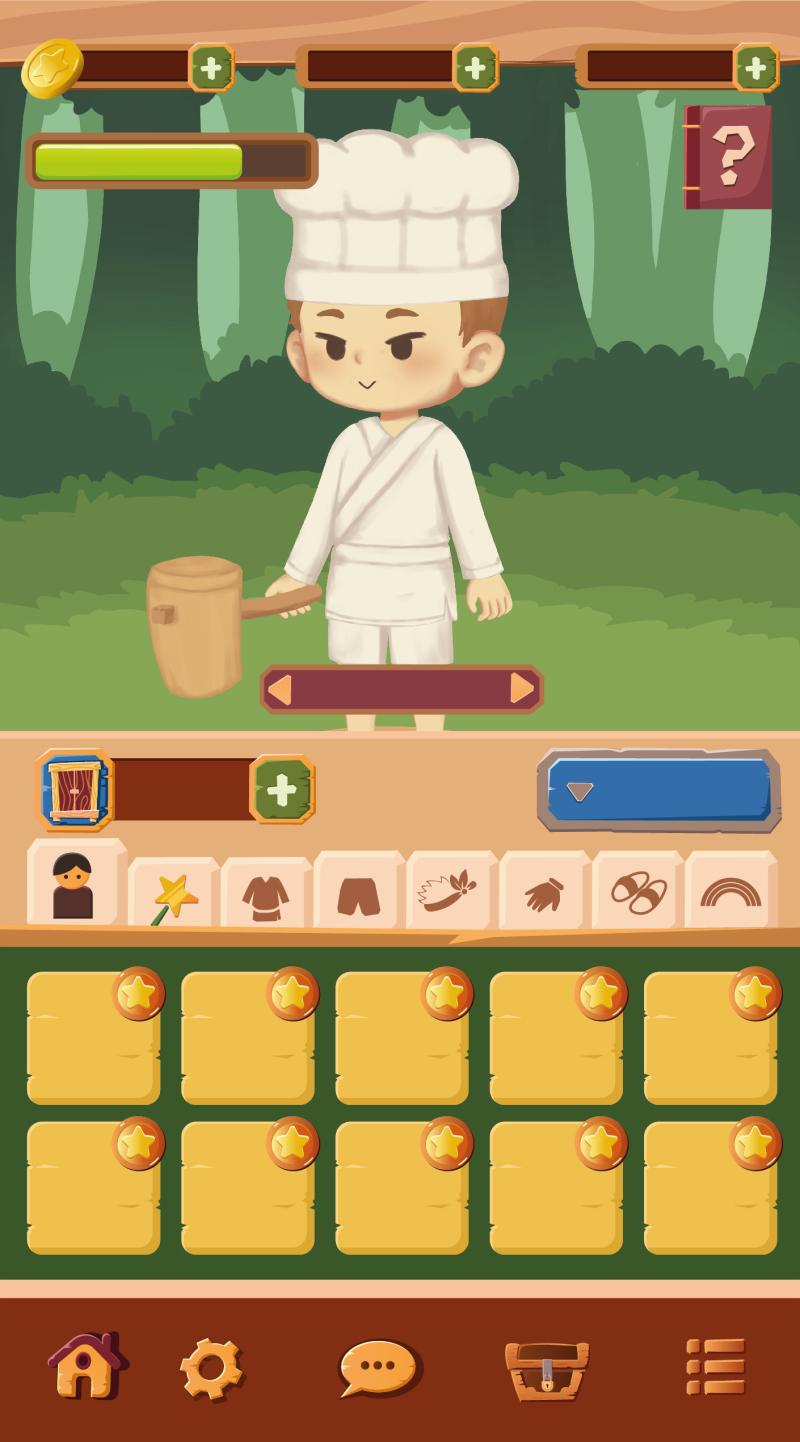Add more wood planks with plus button

tap(282, 790)
